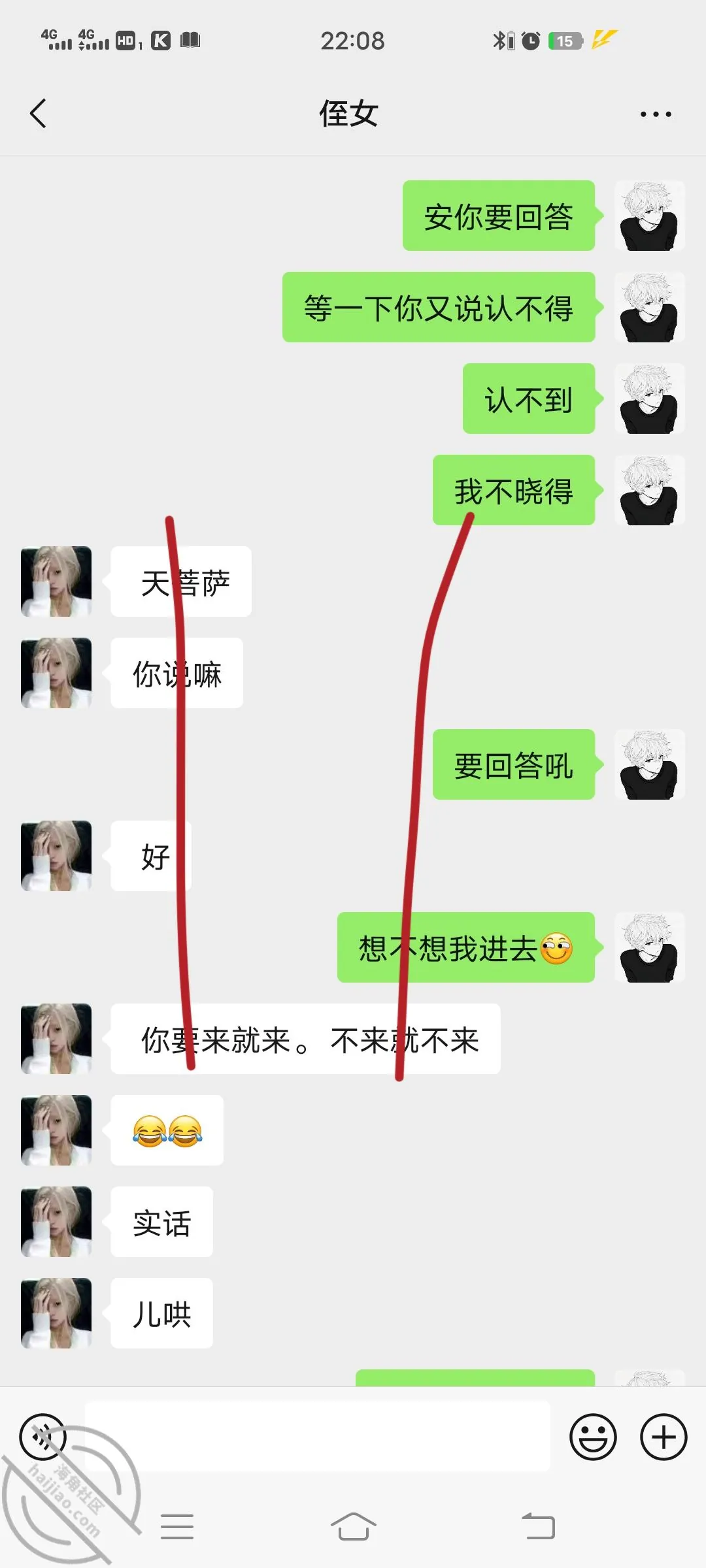Image resolution: width=706 pixels, height=1568 pixels.
Task: Go back to the chat list
Action: pyautogui.click(x=38, y=114)
